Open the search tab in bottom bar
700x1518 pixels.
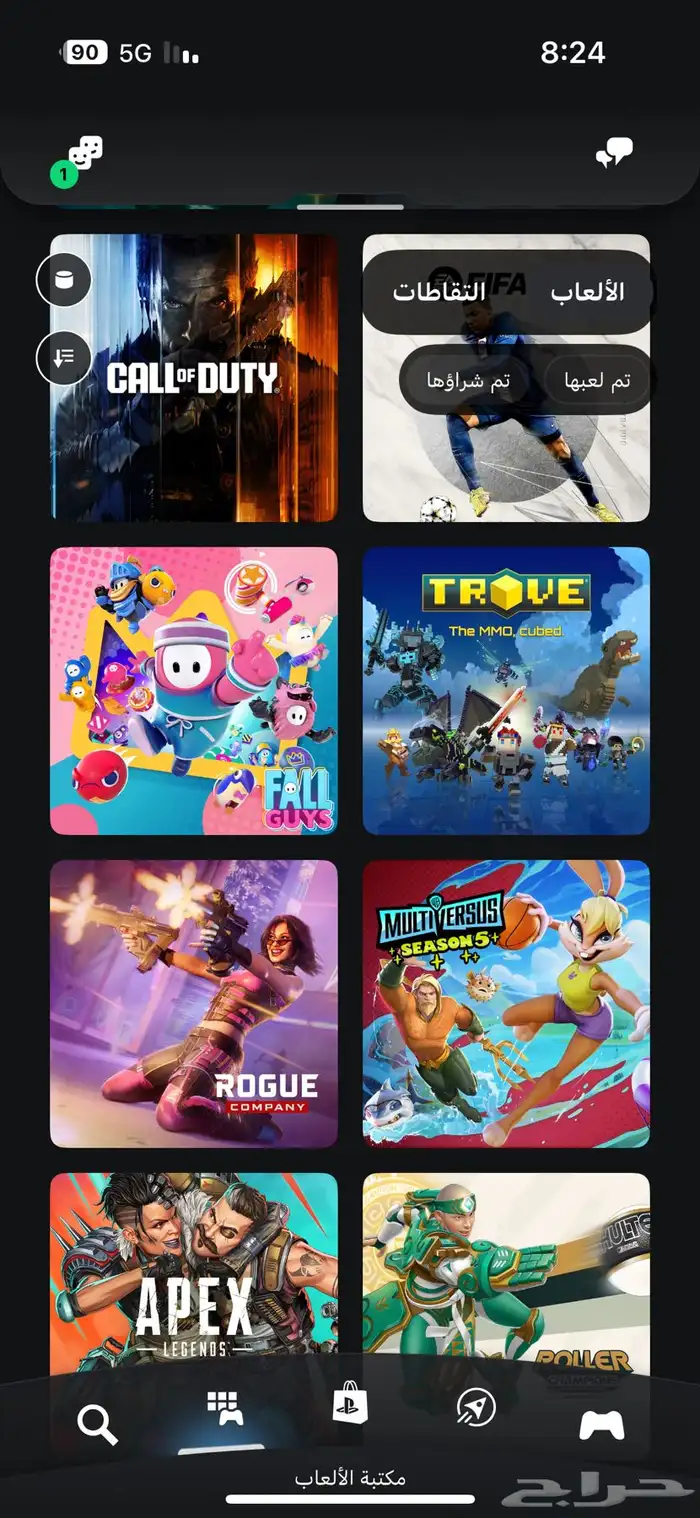97,1423
